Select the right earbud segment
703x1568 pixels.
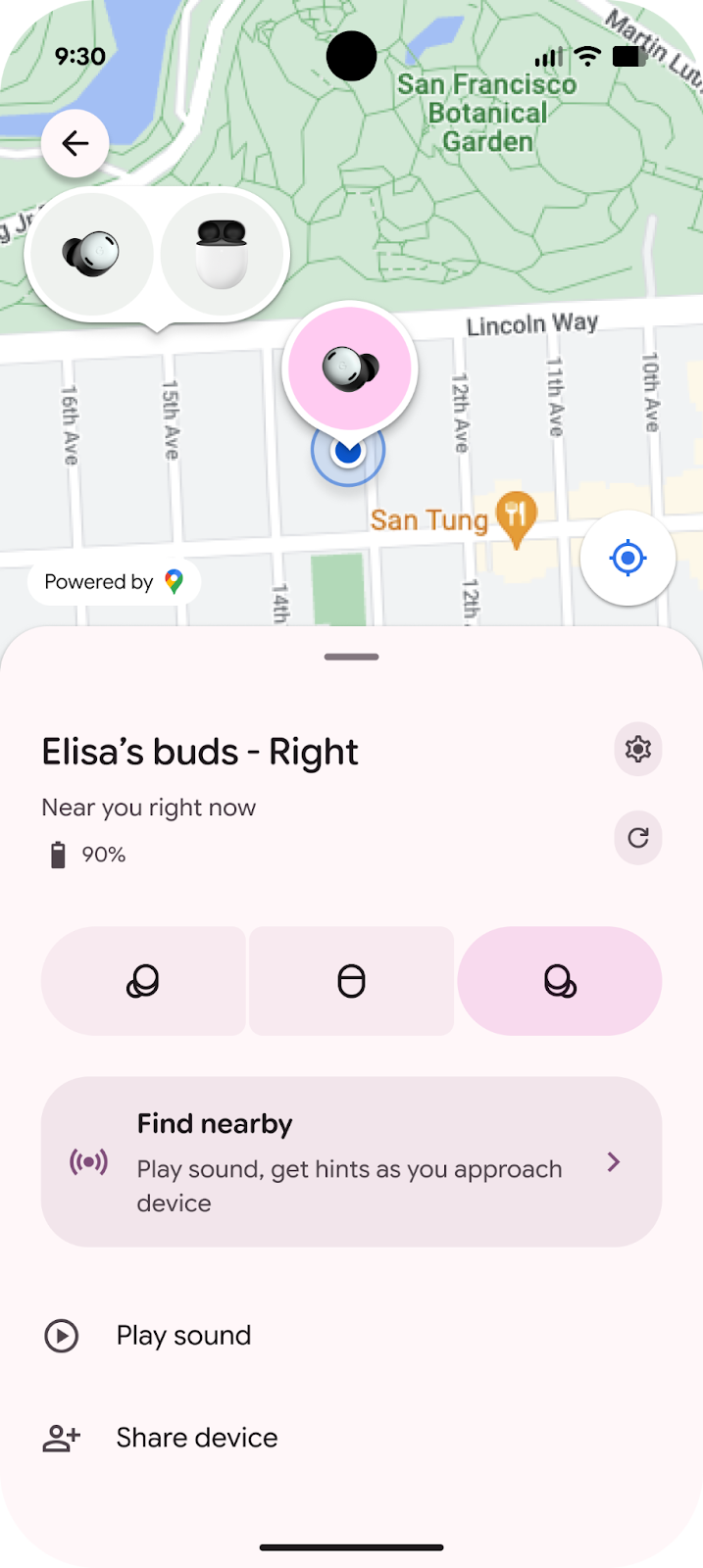(x=560, y=981)
